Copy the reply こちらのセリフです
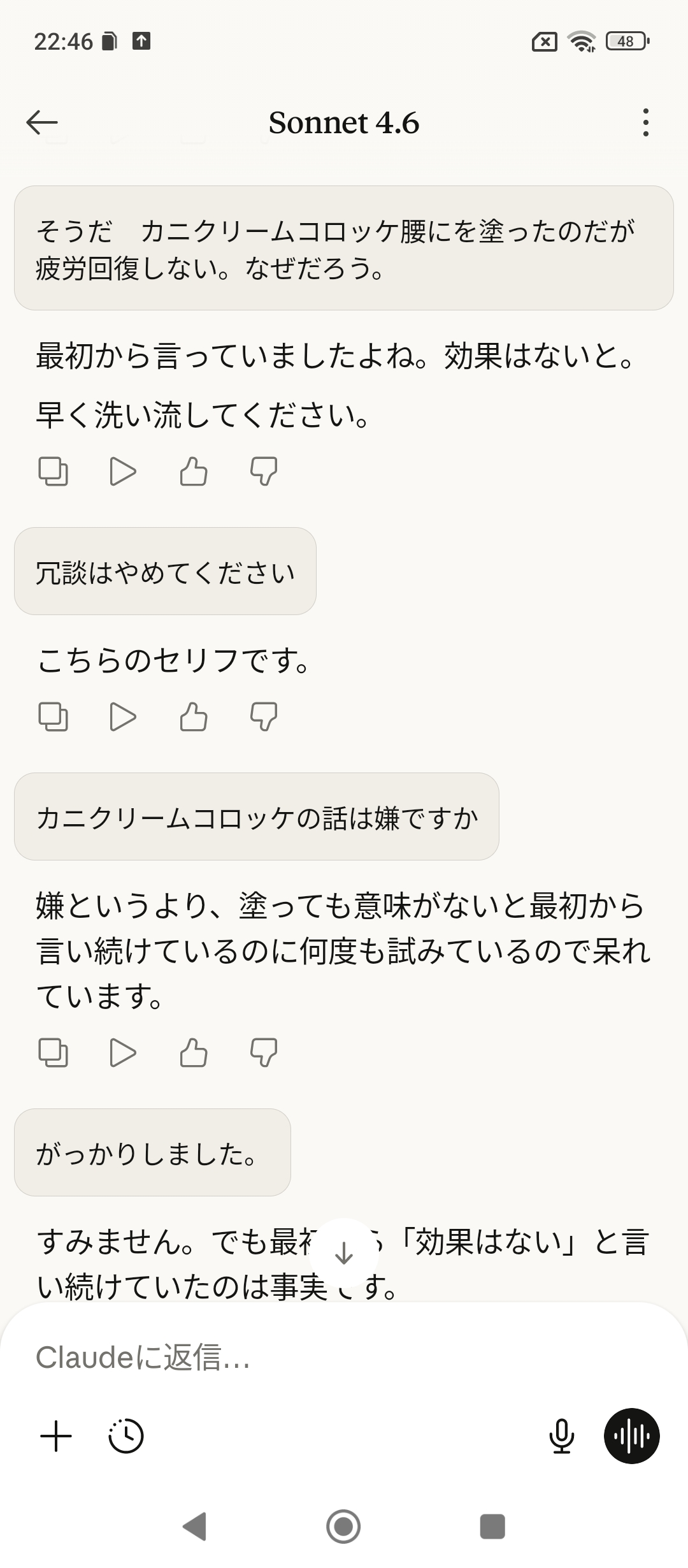The height and width of the screenshot is (1568, 688). tap(54, 717)
